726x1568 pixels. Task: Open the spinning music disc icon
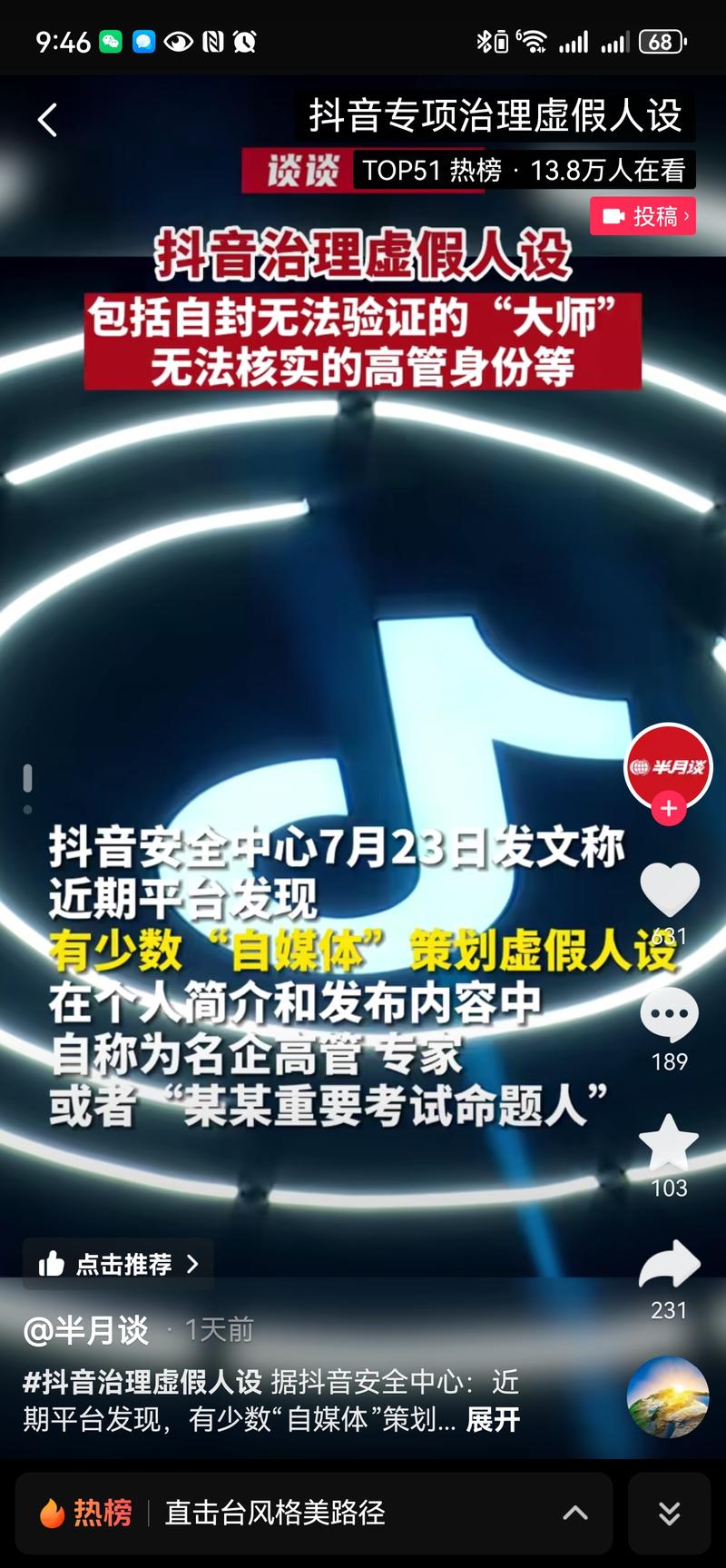point(667,1397)
